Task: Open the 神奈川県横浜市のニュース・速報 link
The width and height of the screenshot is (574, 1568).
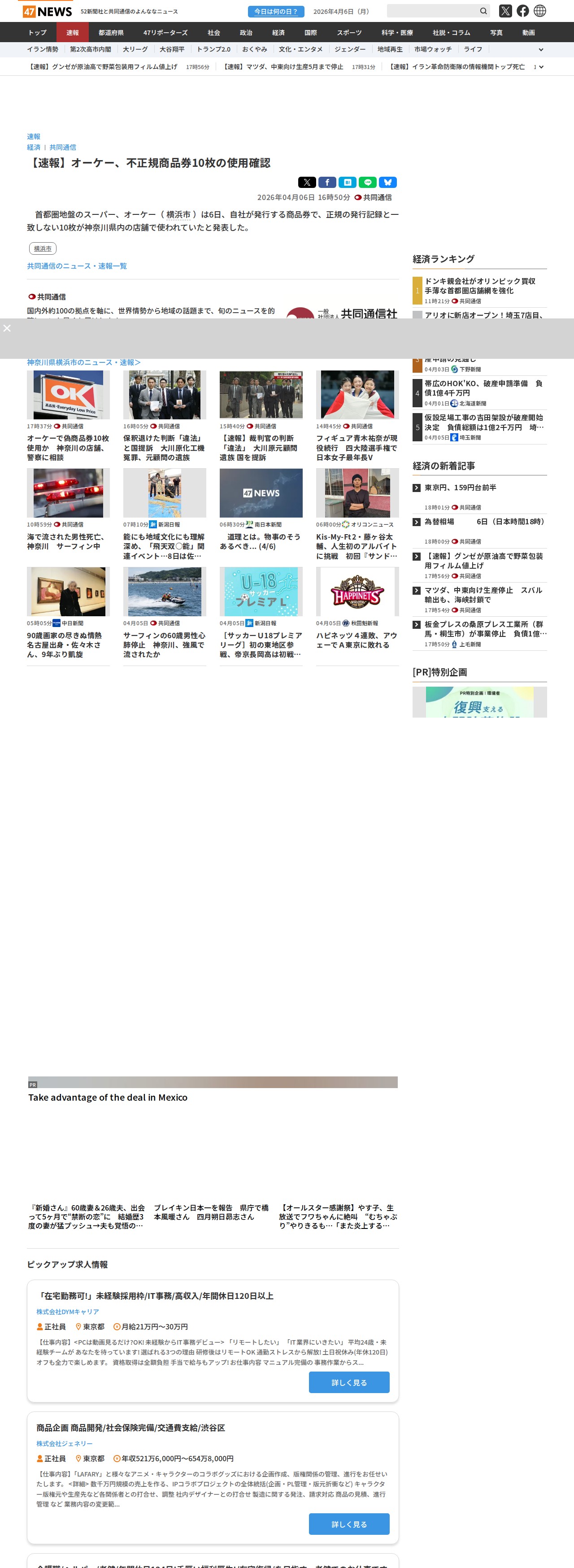Action: [83, 362]
